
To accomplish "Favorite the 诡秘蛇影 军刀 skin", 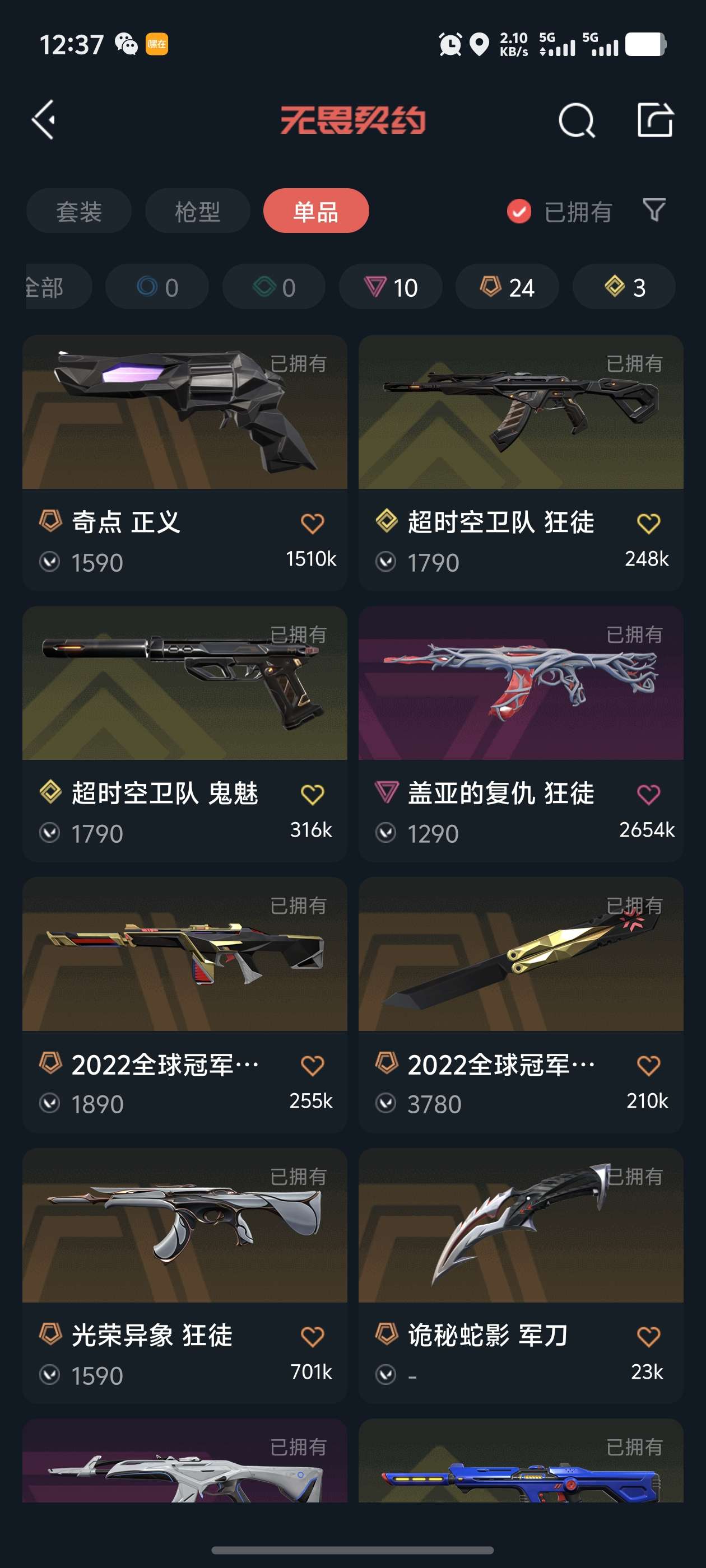I will click(648, 1337).
